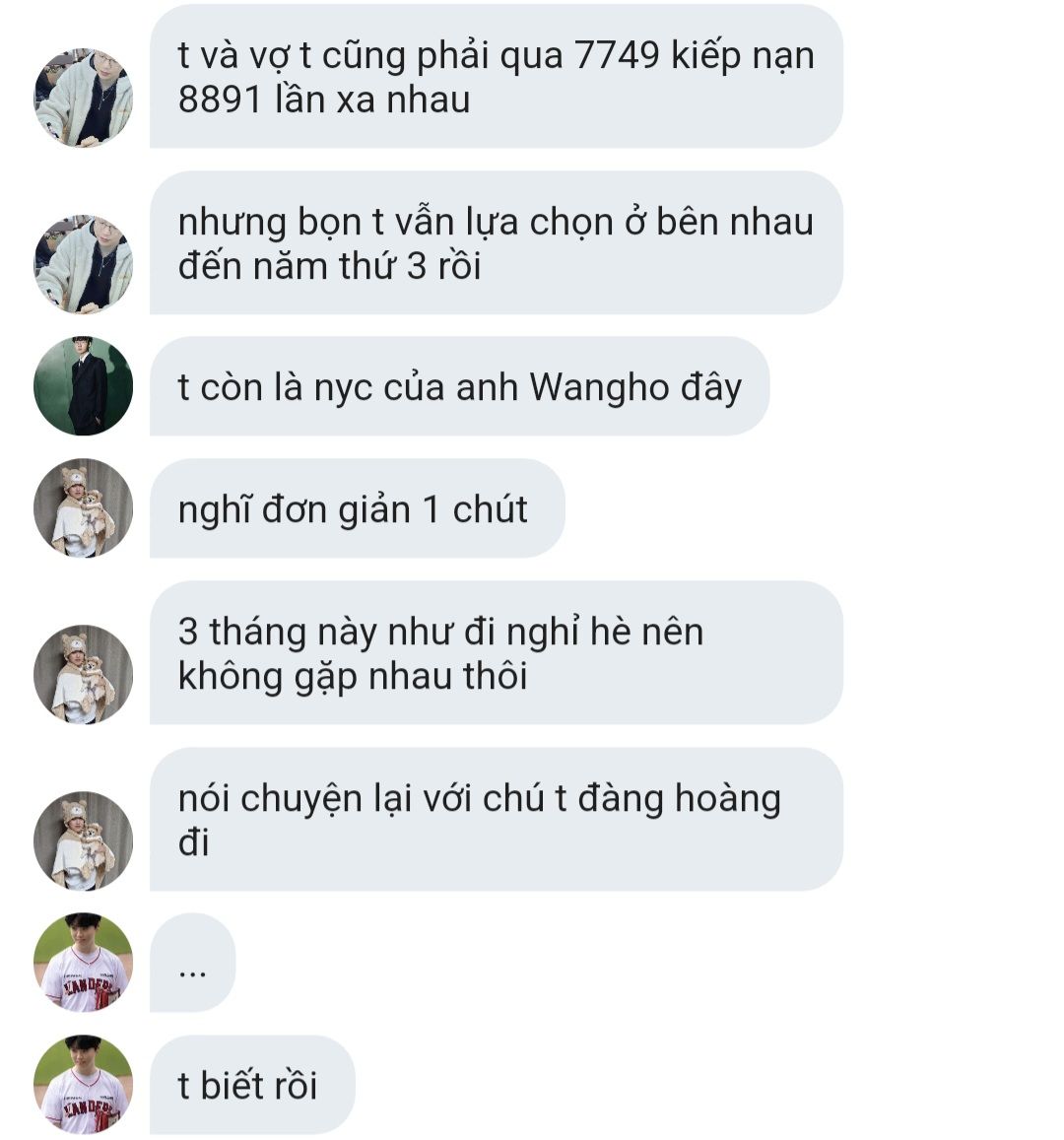The height and width of the screenshot is (1140, 1064).
Task: Tap avatar beside '7749 kiếp nạn' message
Action: click(x=84, y=99)
